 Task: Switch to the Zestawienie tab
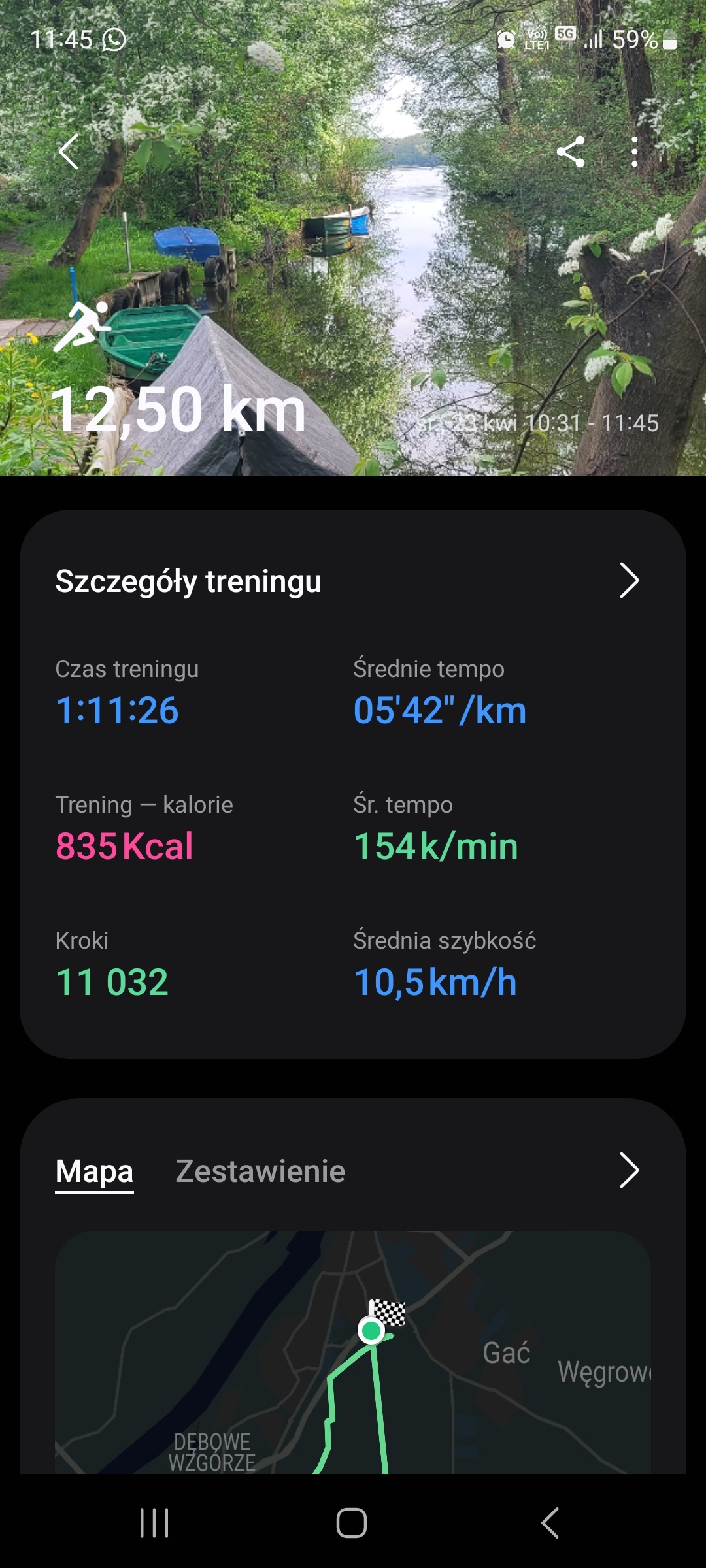[x=260, y=1171]
